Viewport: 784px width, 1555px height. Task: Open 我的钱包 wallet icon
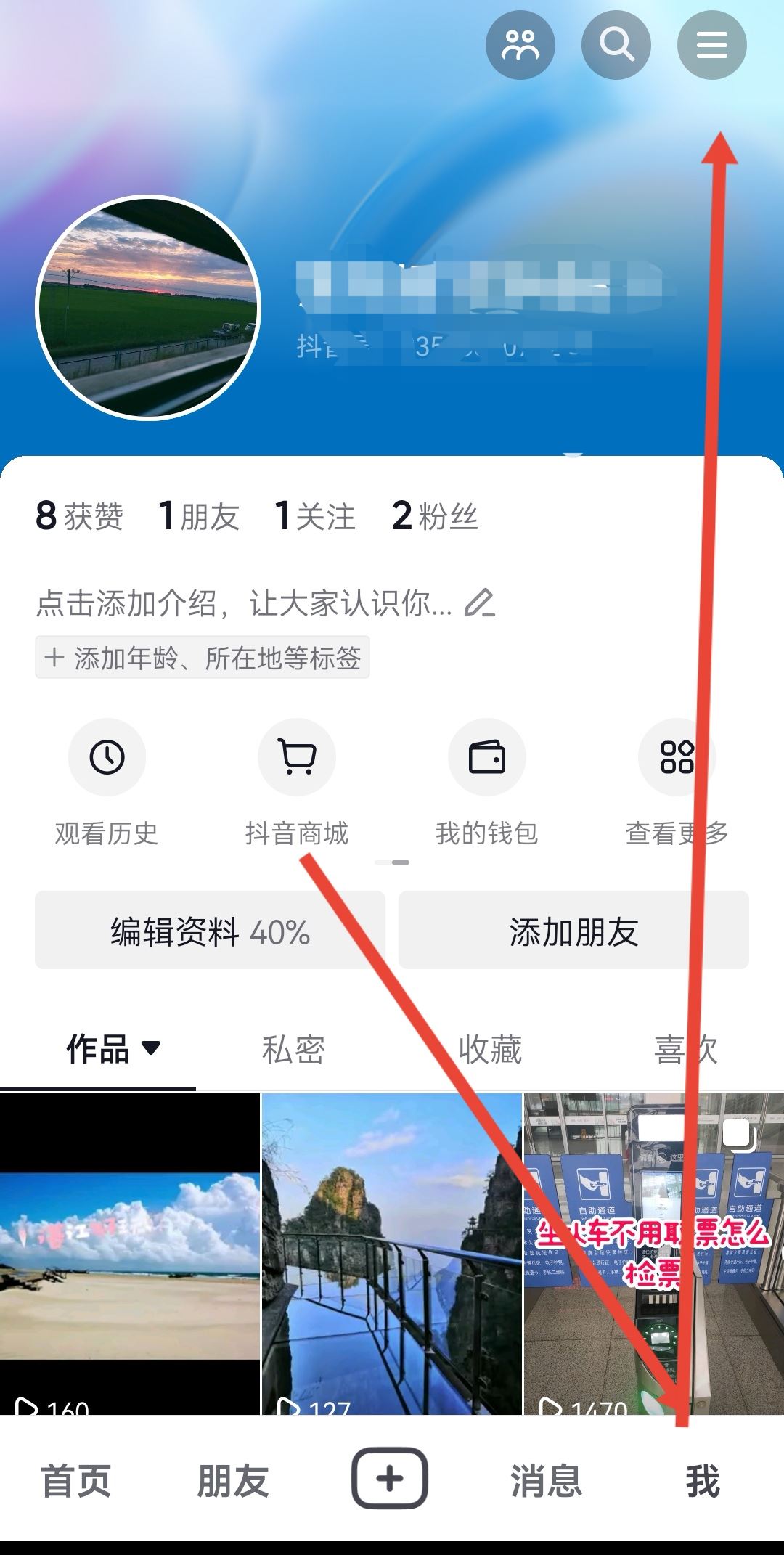tap(486, 757)
